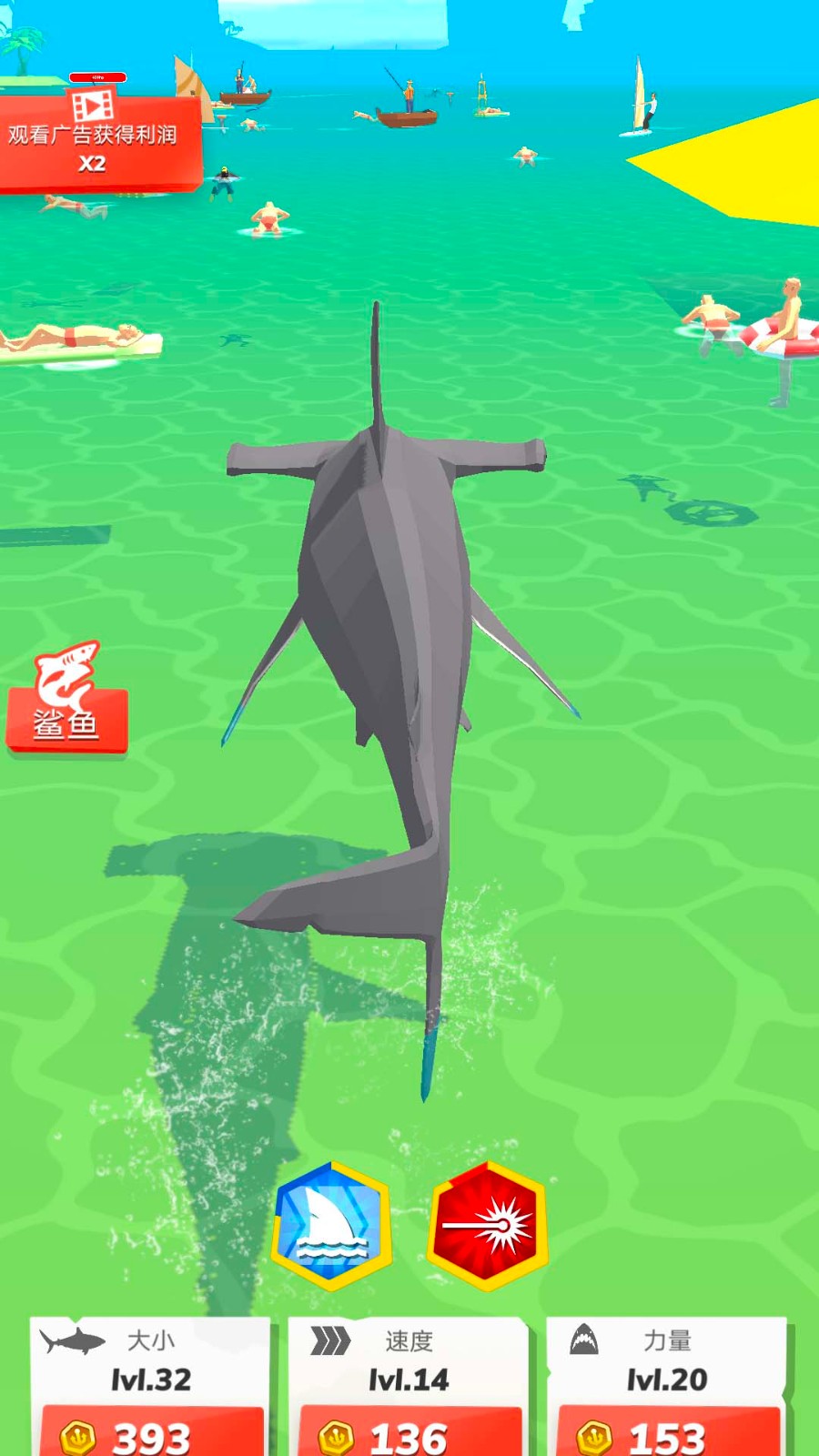Activate the blue shark fin skill
Image resolution: width=819 pixels, height=1456 pixels.
click(332, 1226)
